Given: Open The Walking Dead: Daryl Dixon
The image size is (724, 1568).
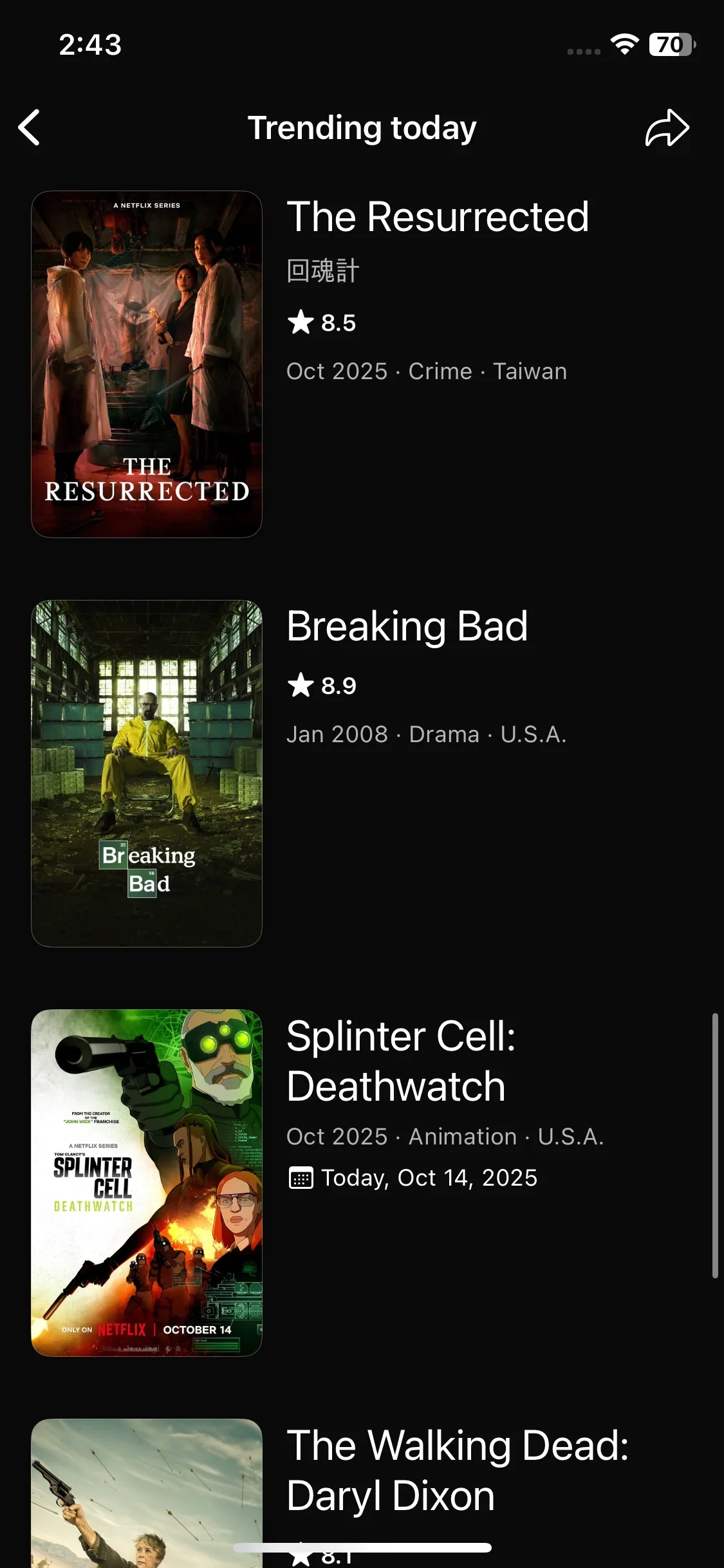Looking at the screenshot, I should [457, 1470].
